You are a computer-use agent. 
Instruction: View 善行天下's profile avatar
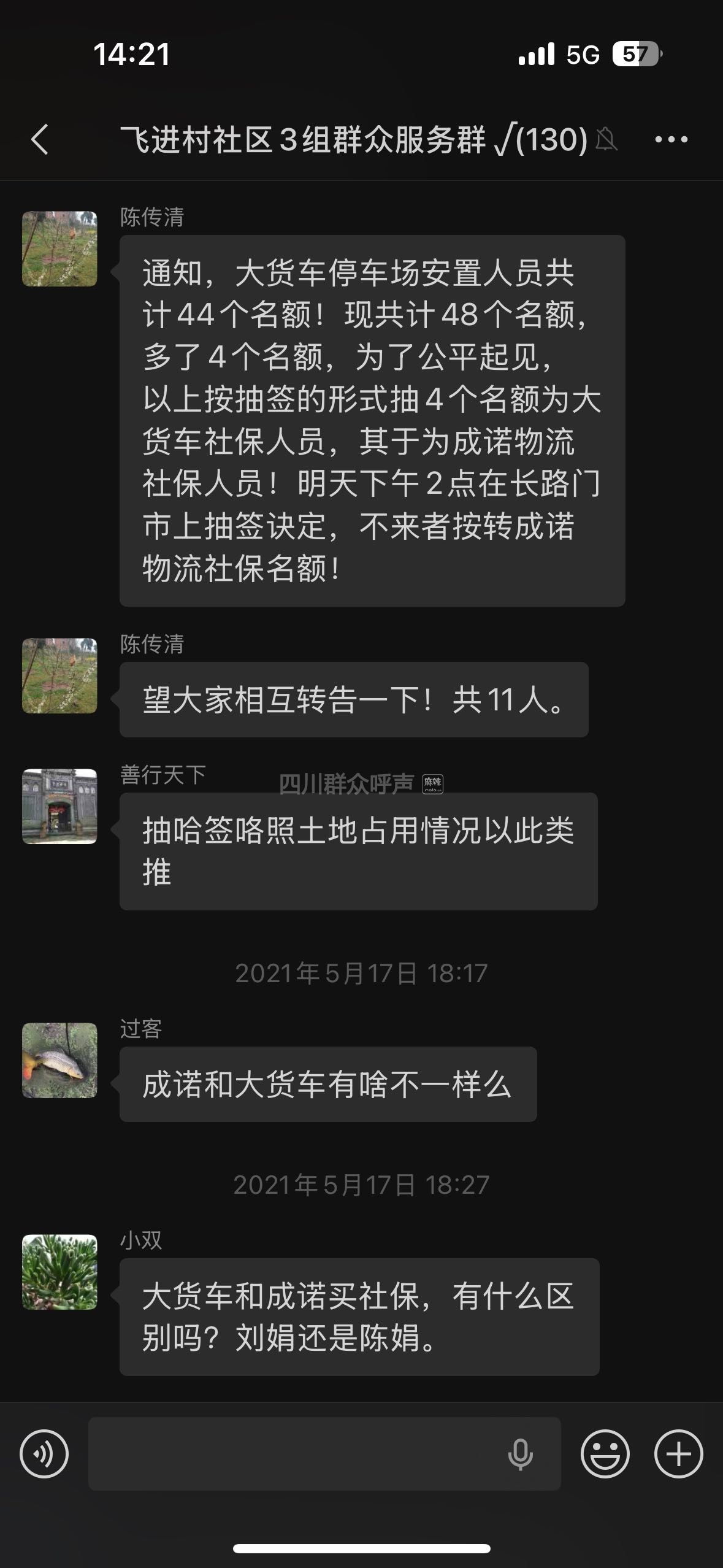(x=59, y=806)
